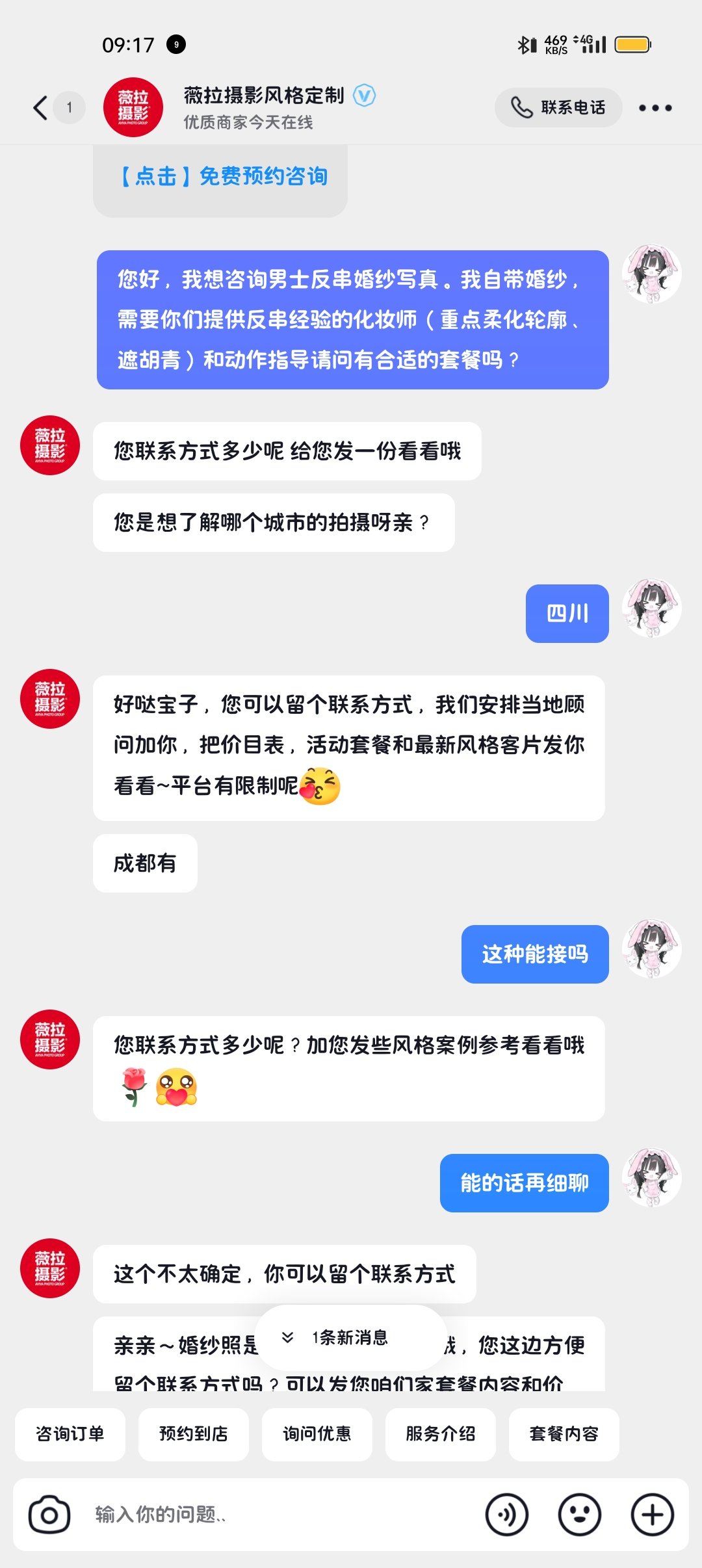702x1568 pixels.
Task: Choose the 询问优惠 quick chip
Action: [x=317, y=1433]
